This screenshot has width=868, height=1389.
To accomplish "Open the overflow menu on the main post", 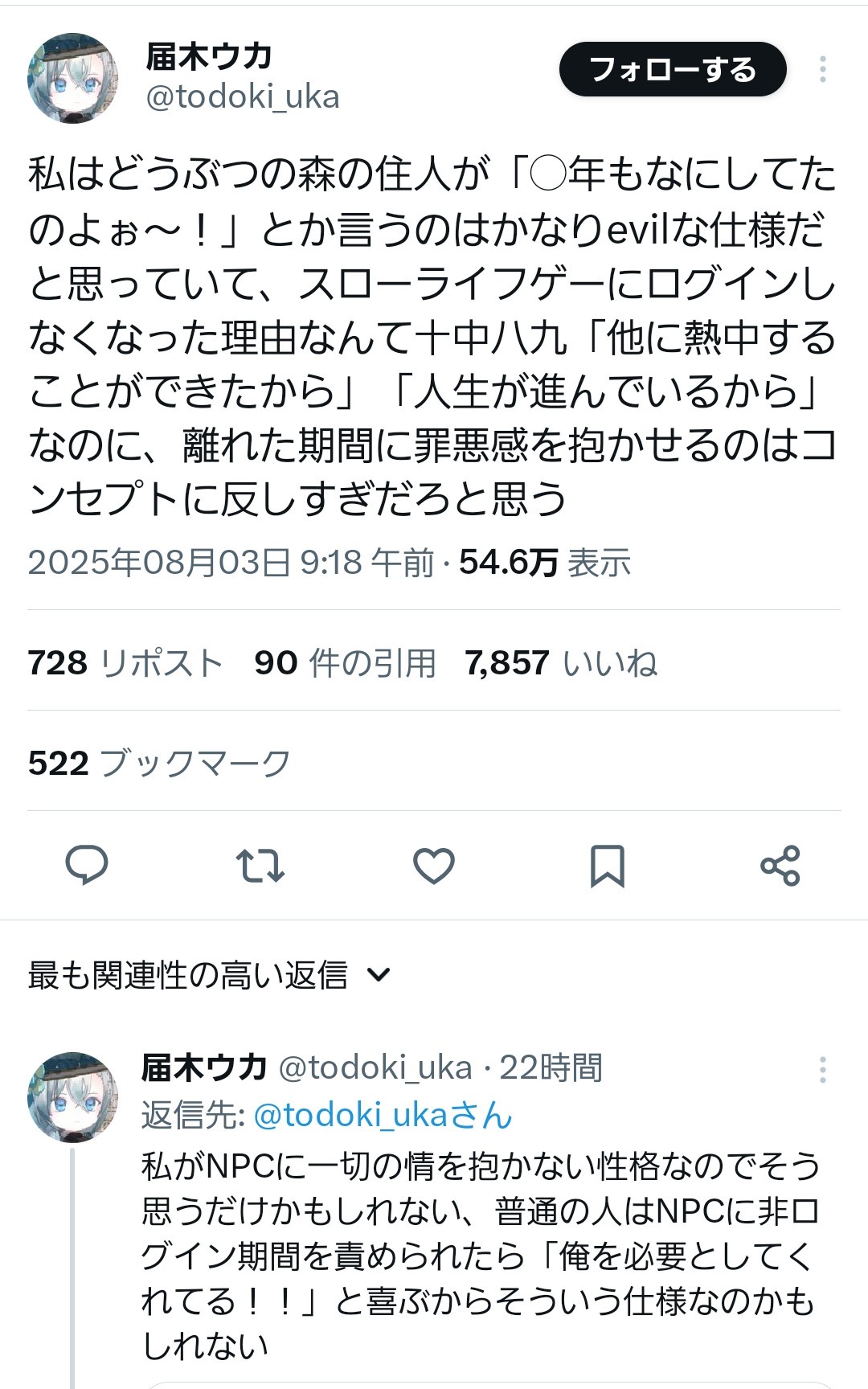I will click(822, 70).
